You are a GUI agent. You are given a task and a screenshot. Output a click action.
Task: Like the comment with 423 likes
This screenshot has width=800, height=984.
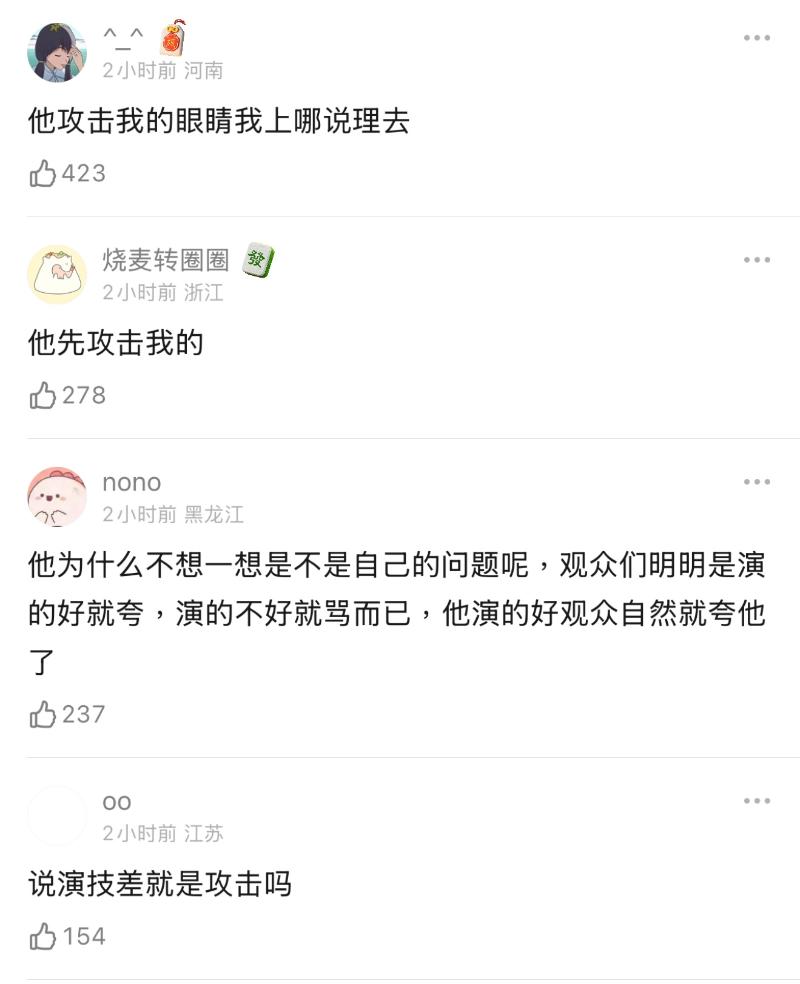44,174
